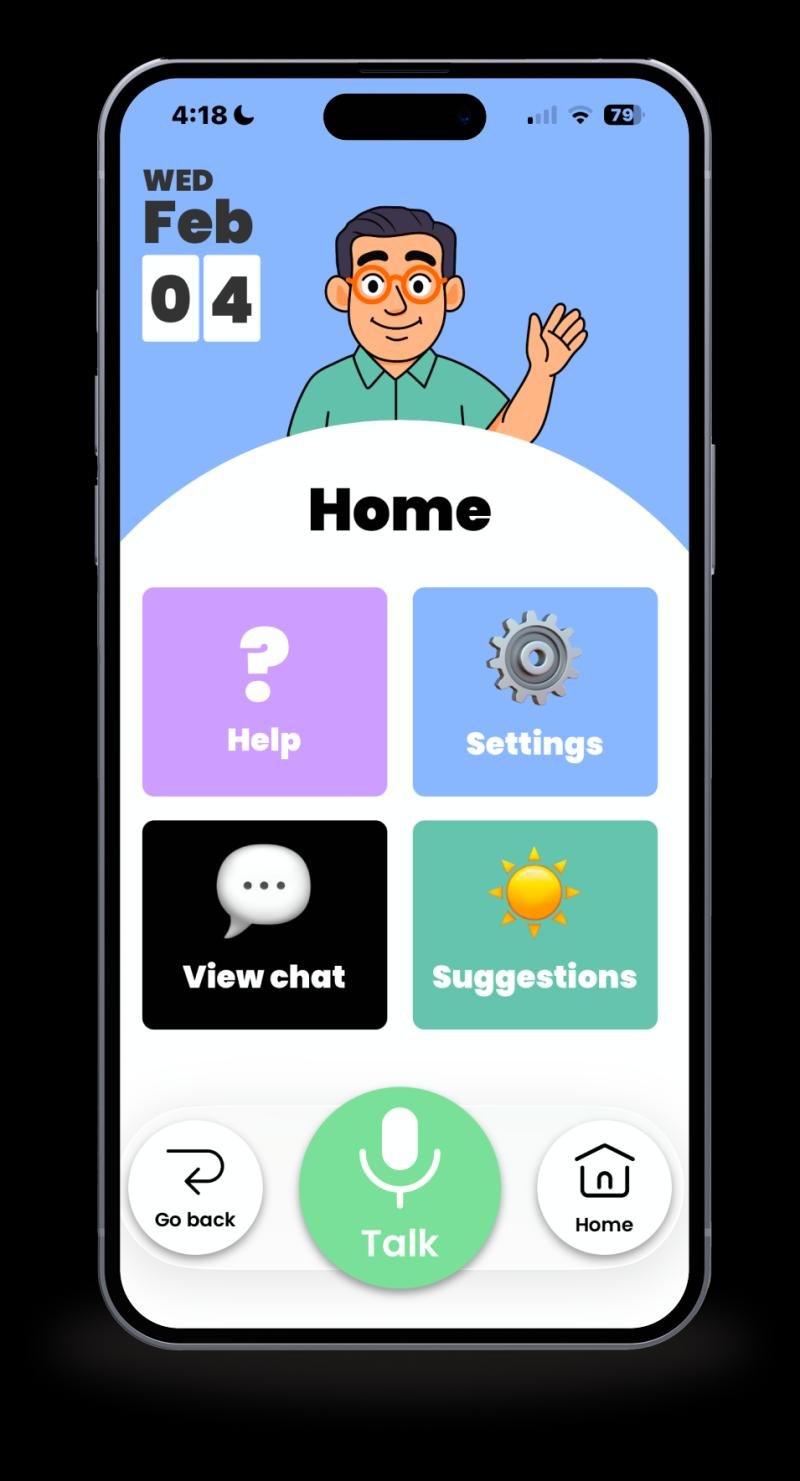Viewport: 800px width, 1481px height.
Task: Open View chat
Action: tap(264, 924)
